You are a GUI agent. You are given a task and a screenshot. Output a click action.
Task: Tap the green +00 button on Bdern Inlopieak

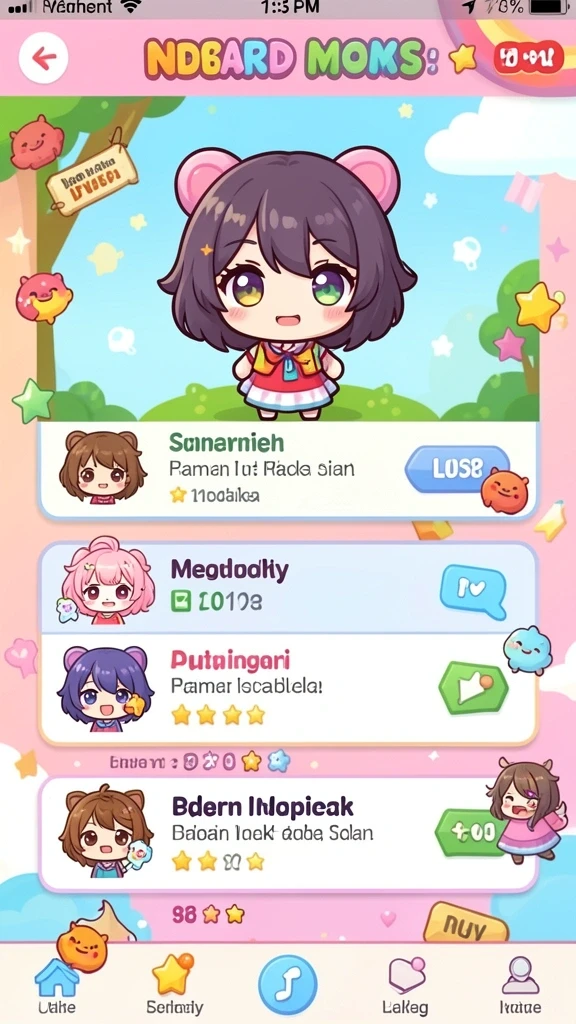[x=469, y=833]
